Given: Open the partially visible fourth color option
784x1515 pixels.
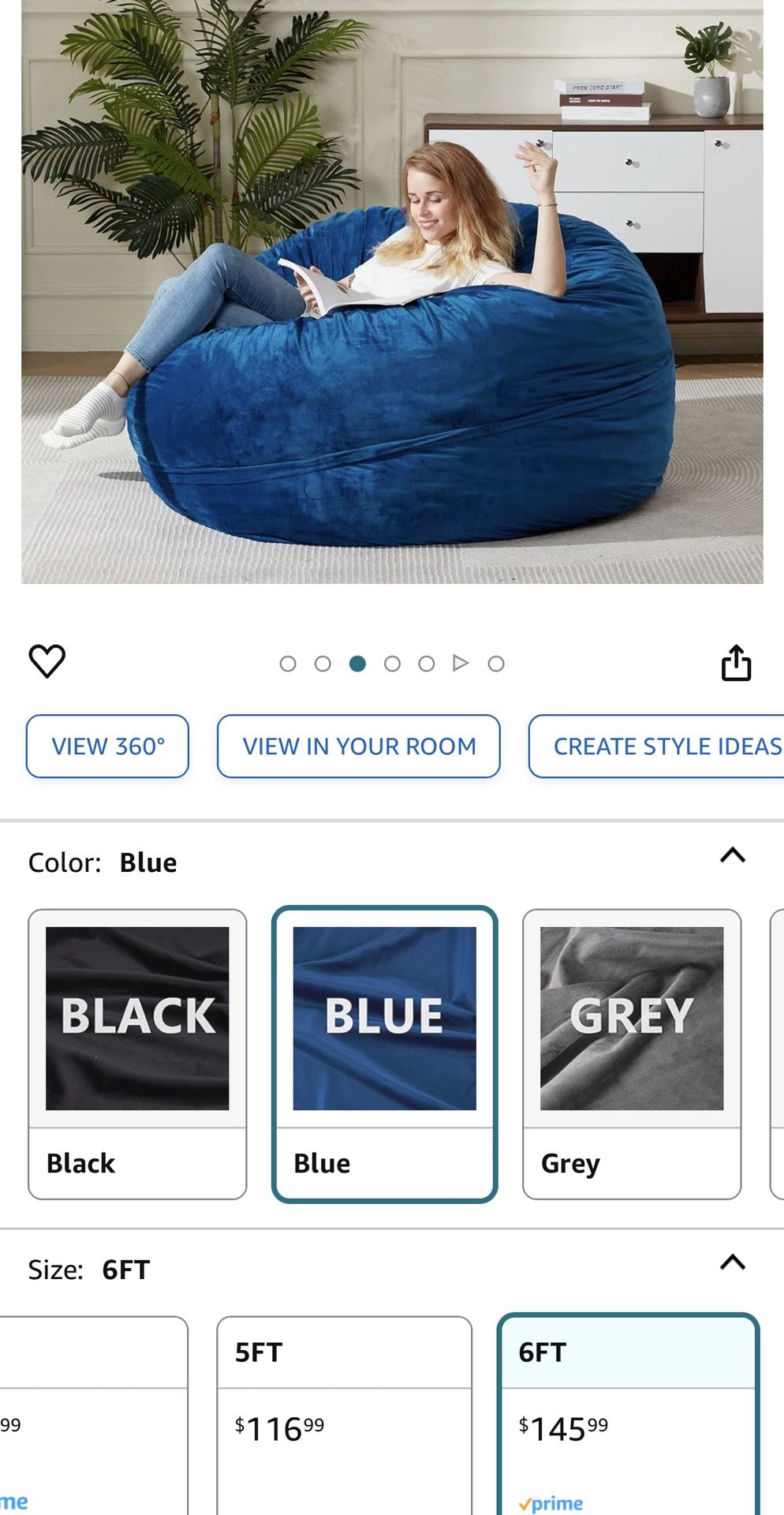Looking at the screenshot, I should pyautogui.click(x=776, y=1049).
